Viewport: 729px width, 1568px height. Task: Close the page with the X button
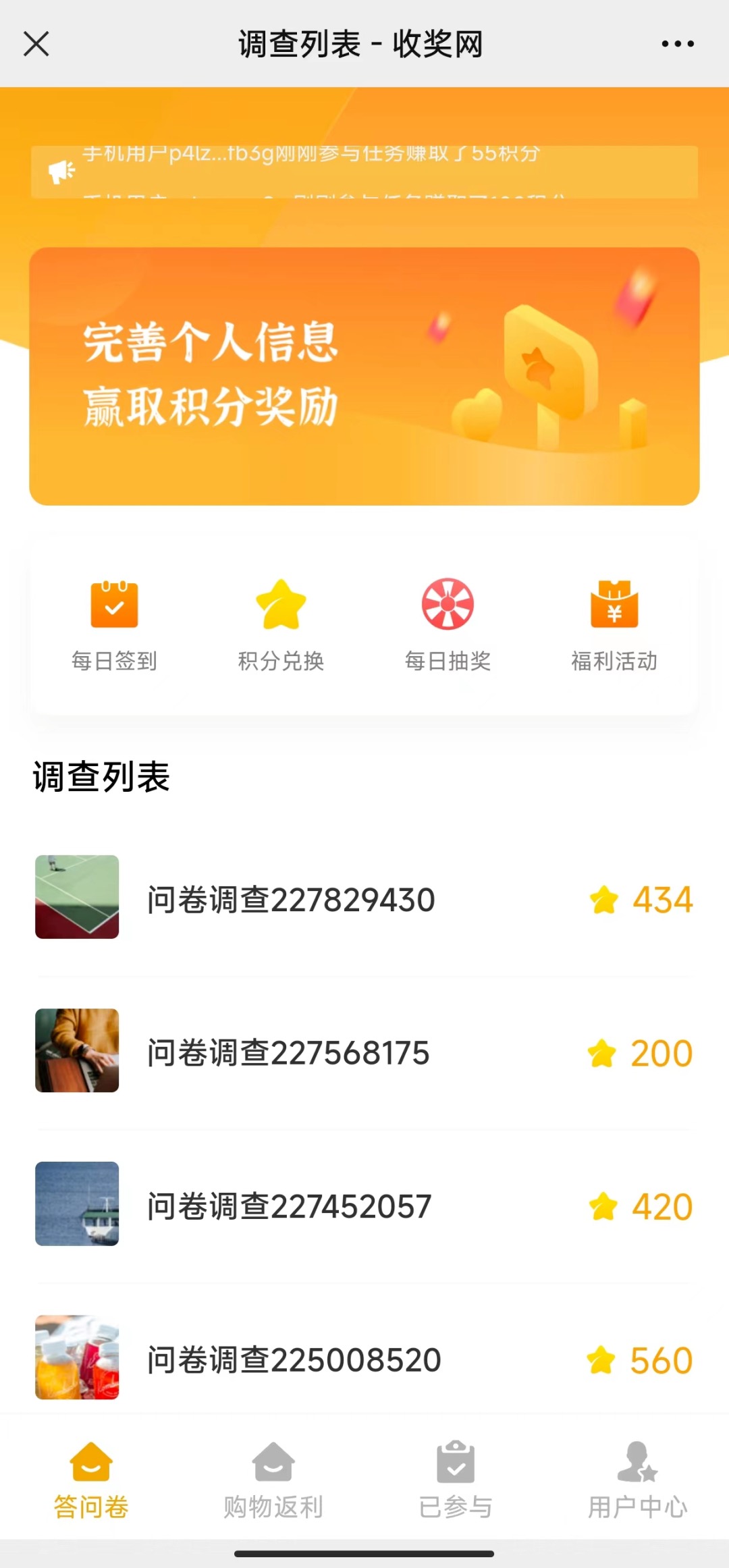[37, 43]
